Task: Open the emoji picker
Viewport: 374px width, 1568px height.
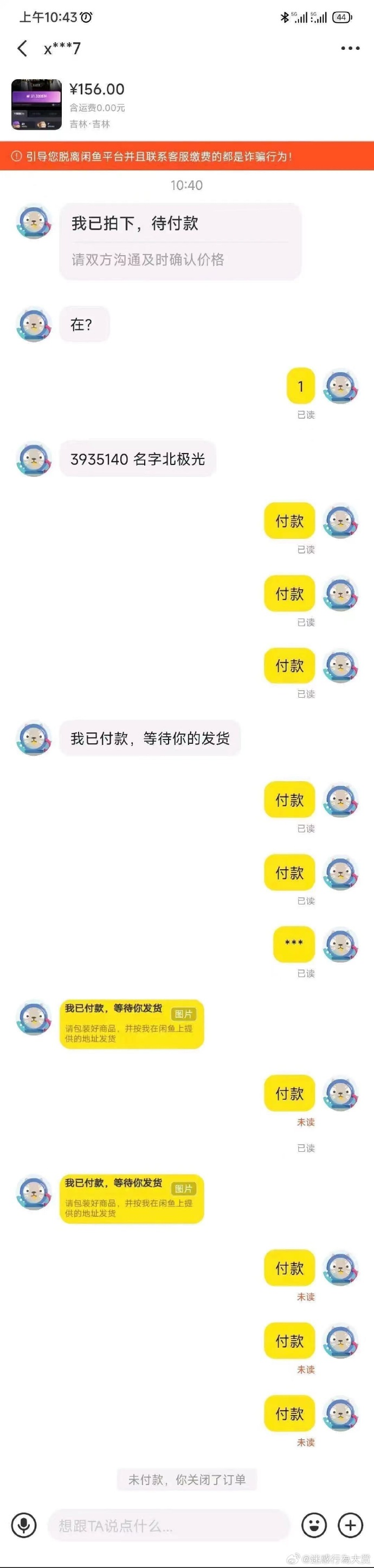Action: [x=314, y=1525]
